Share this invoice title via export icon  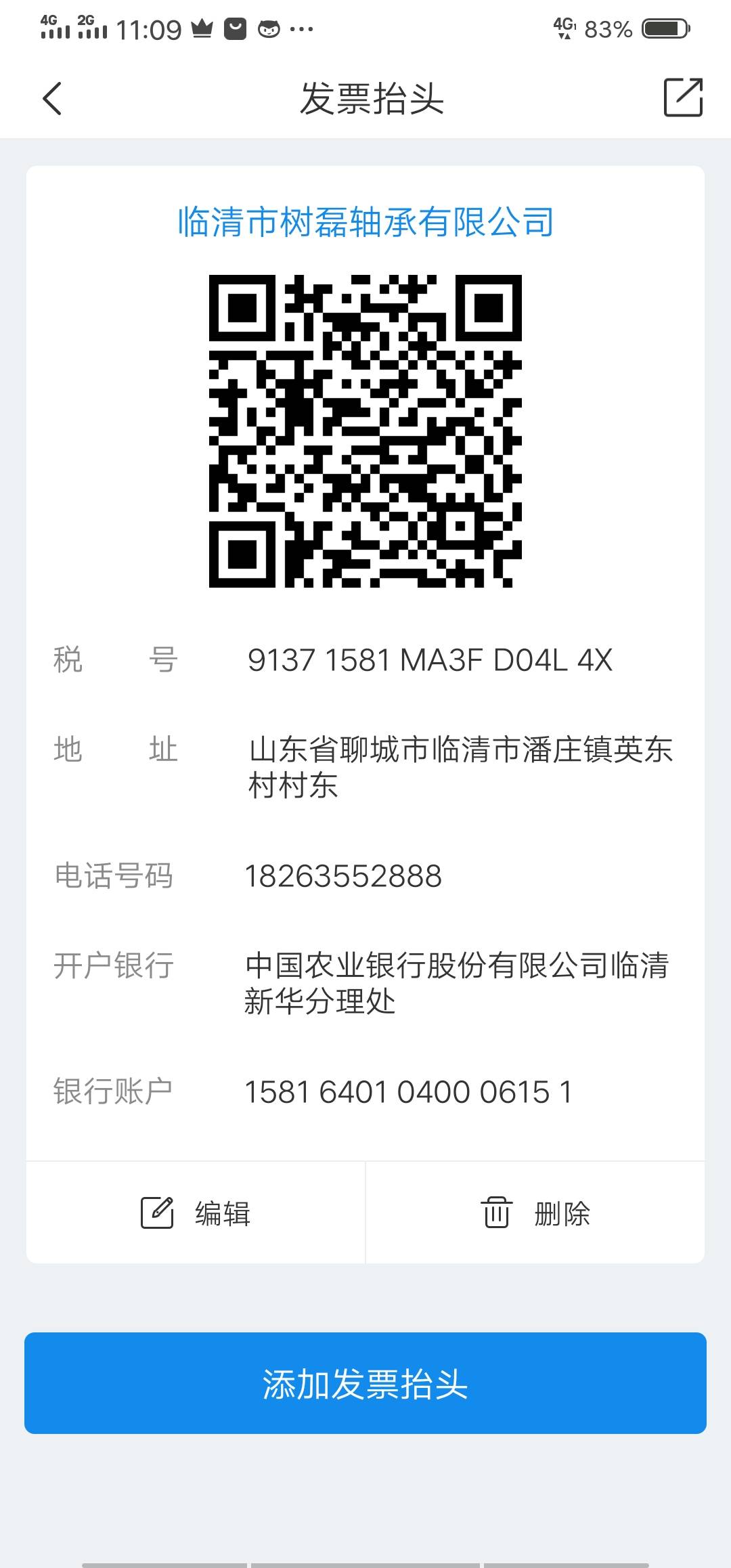(x=683, y=97)
